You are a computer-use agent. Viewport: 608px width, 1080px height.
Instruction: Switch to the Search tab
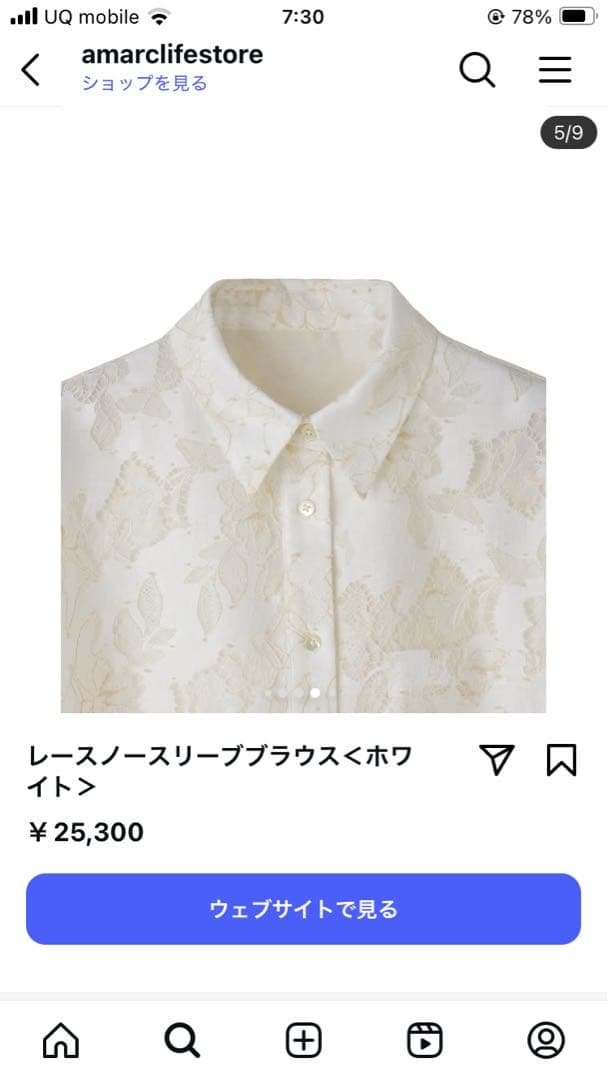click(181, 1041)
